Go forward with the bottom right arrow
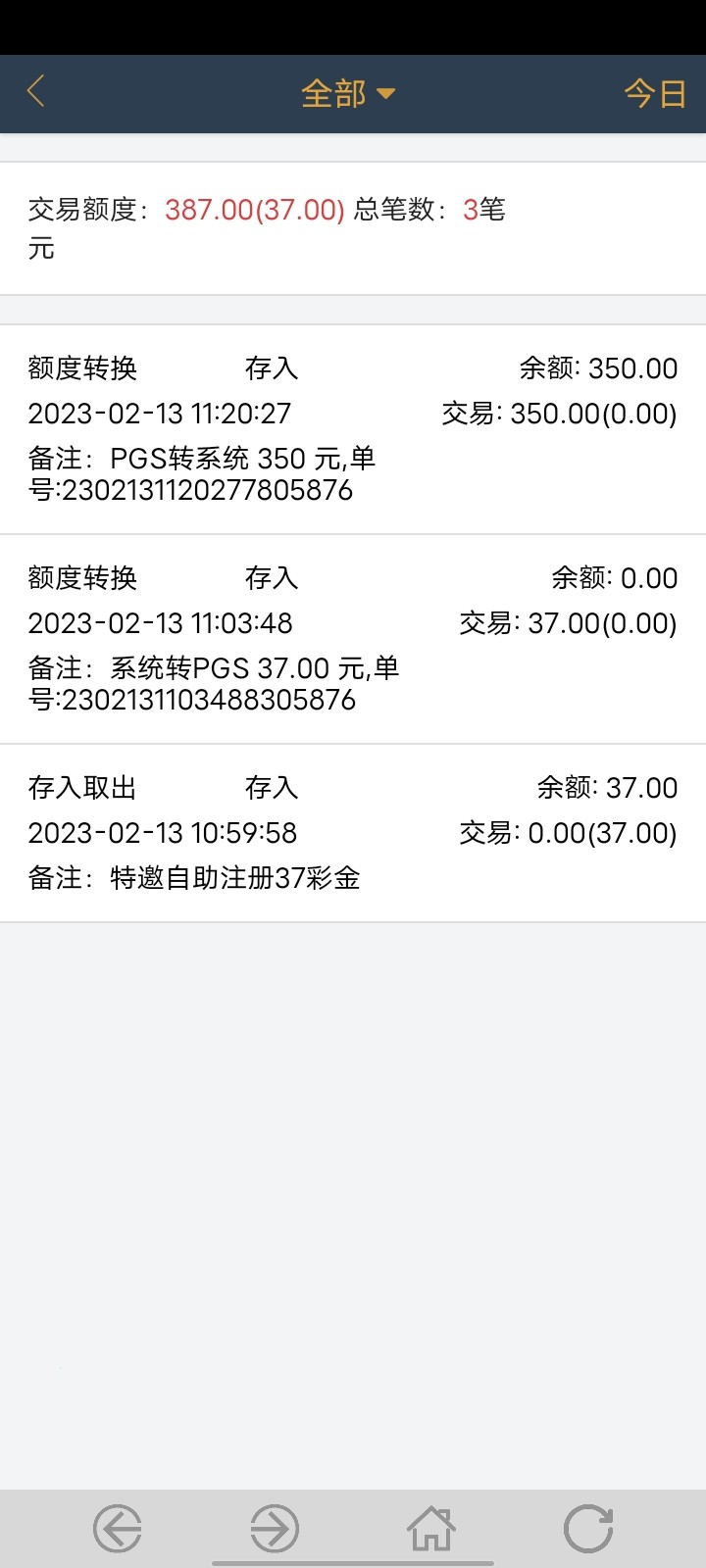Image resolution: width=706 pixels, height=1568 pixels. 275,1528
